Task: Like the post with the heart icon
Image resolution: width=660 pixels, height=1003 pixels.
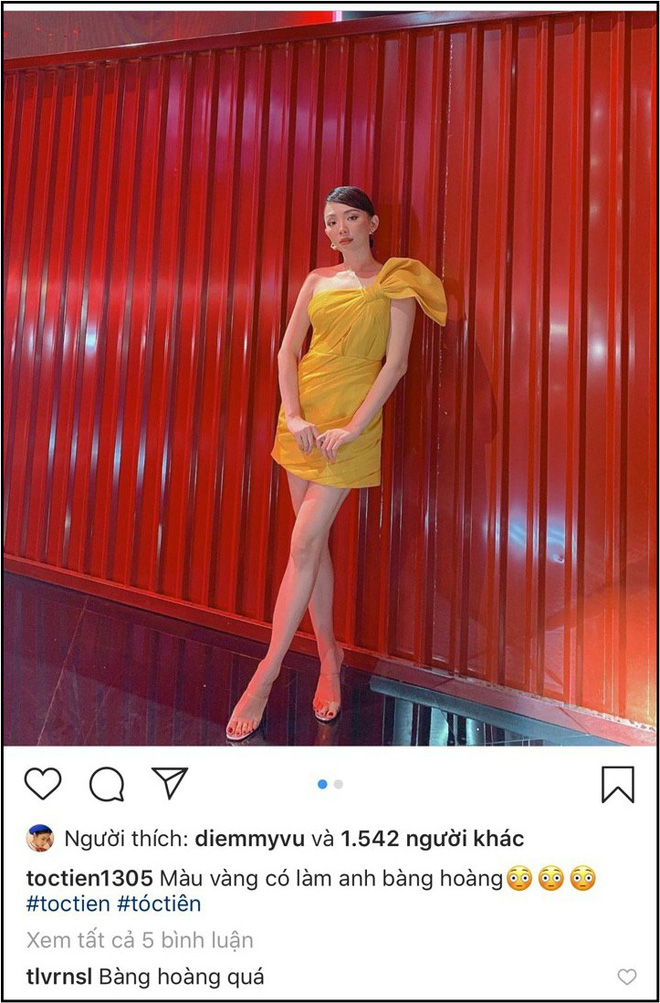Action: point(43,784)
